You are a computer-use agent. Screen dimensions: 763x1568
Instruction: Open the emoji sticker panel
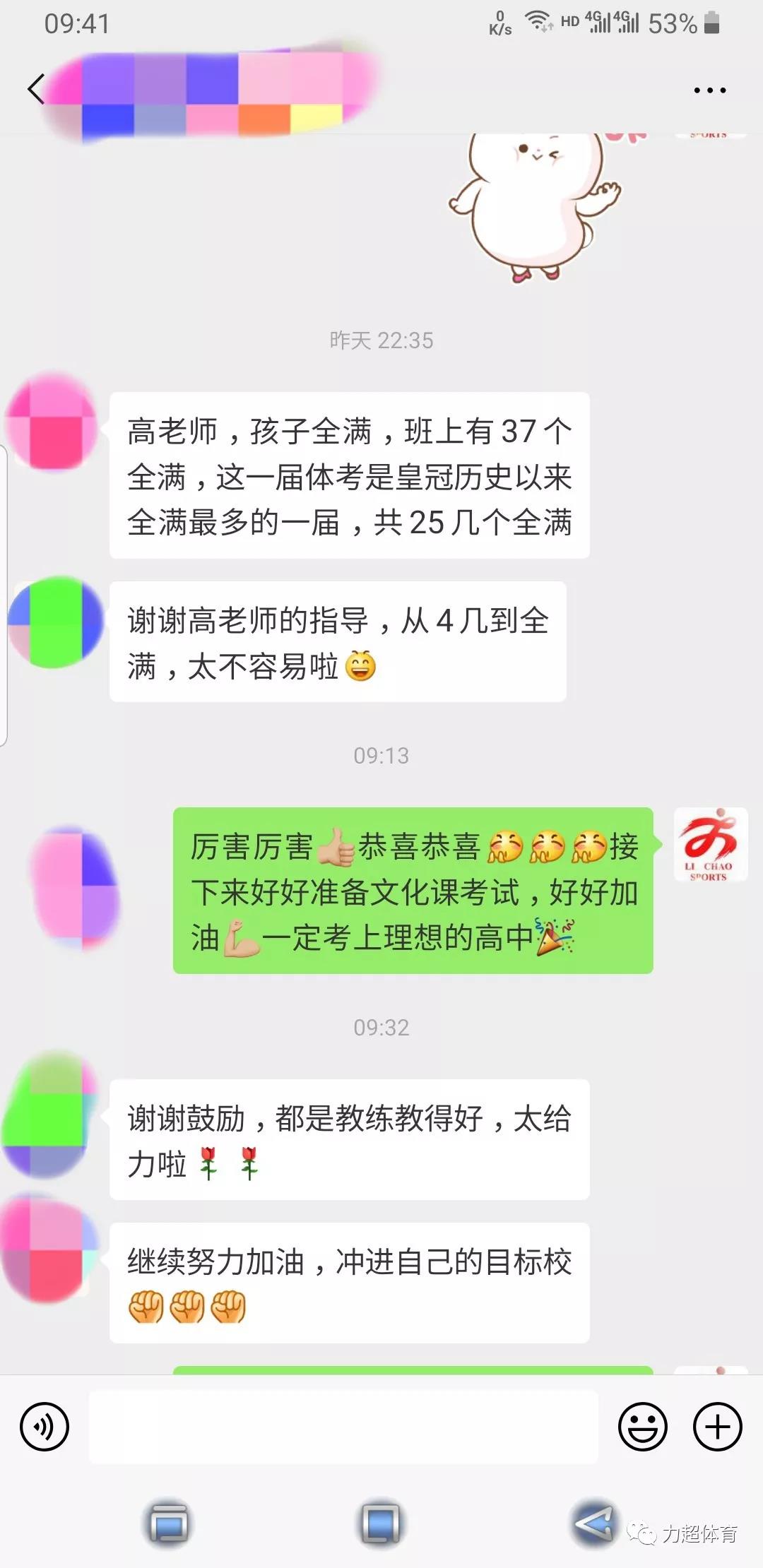642,1427
